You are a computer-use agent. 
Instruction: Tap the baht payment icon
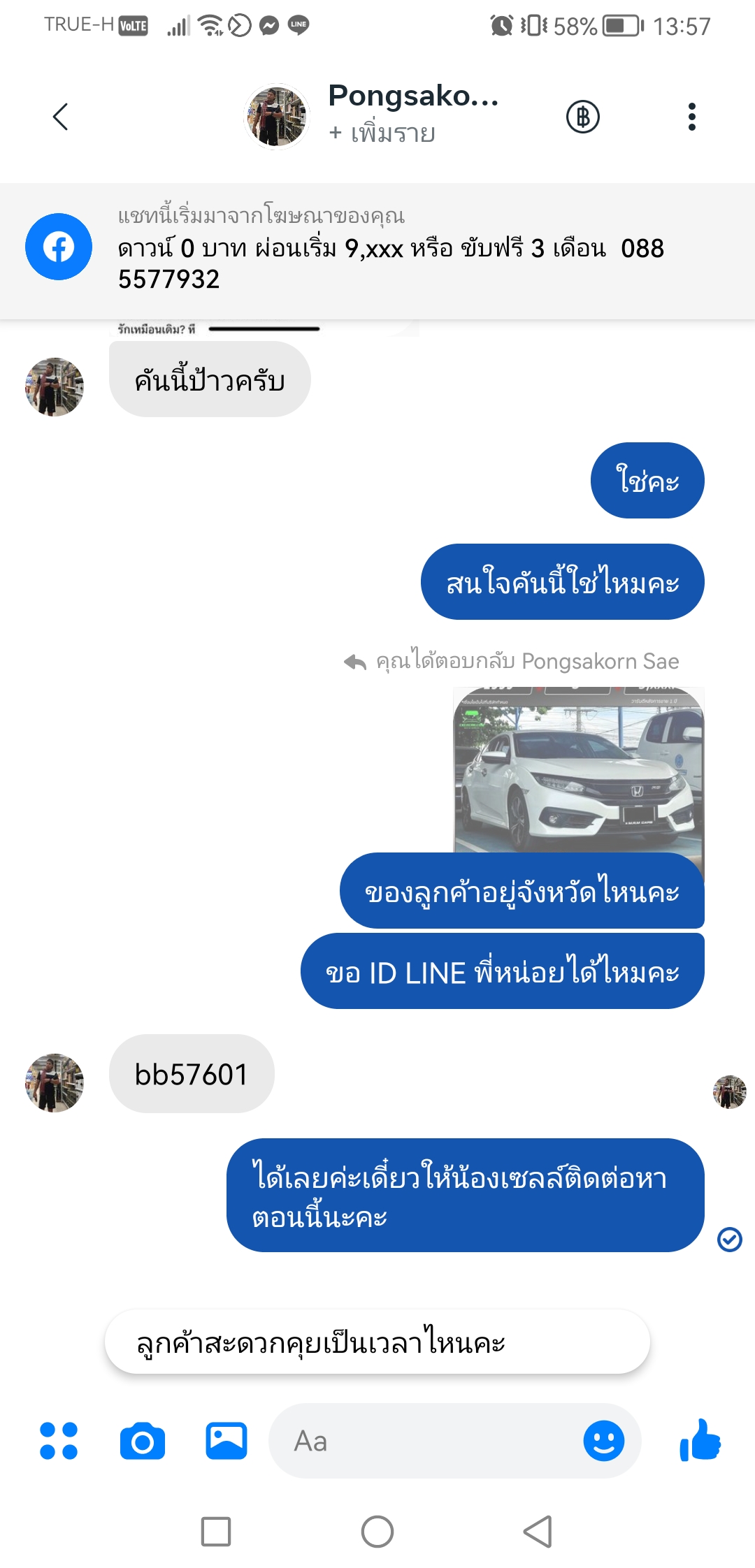[583, 117]
